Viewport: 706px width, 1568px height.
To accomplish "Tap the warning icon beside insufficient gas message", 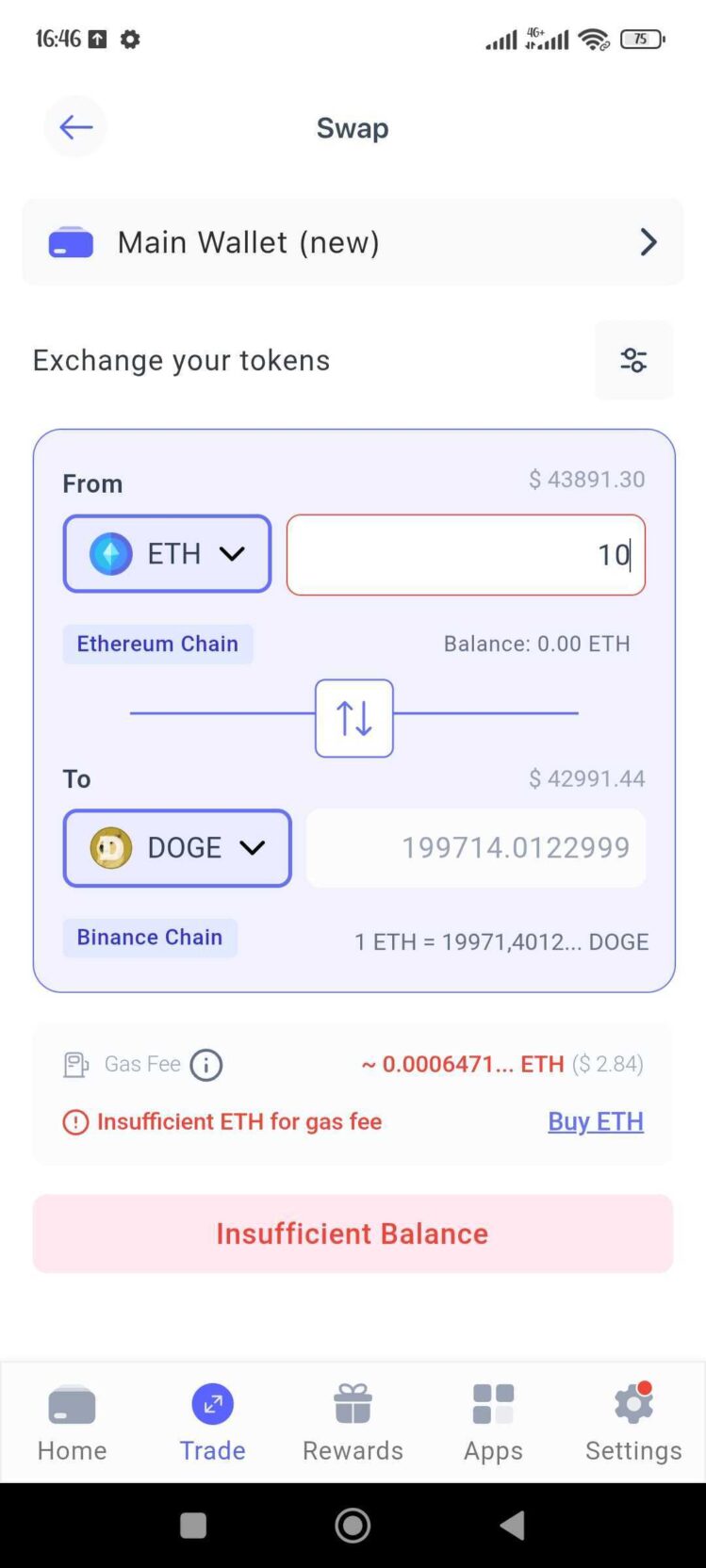I will (76, 1122).
